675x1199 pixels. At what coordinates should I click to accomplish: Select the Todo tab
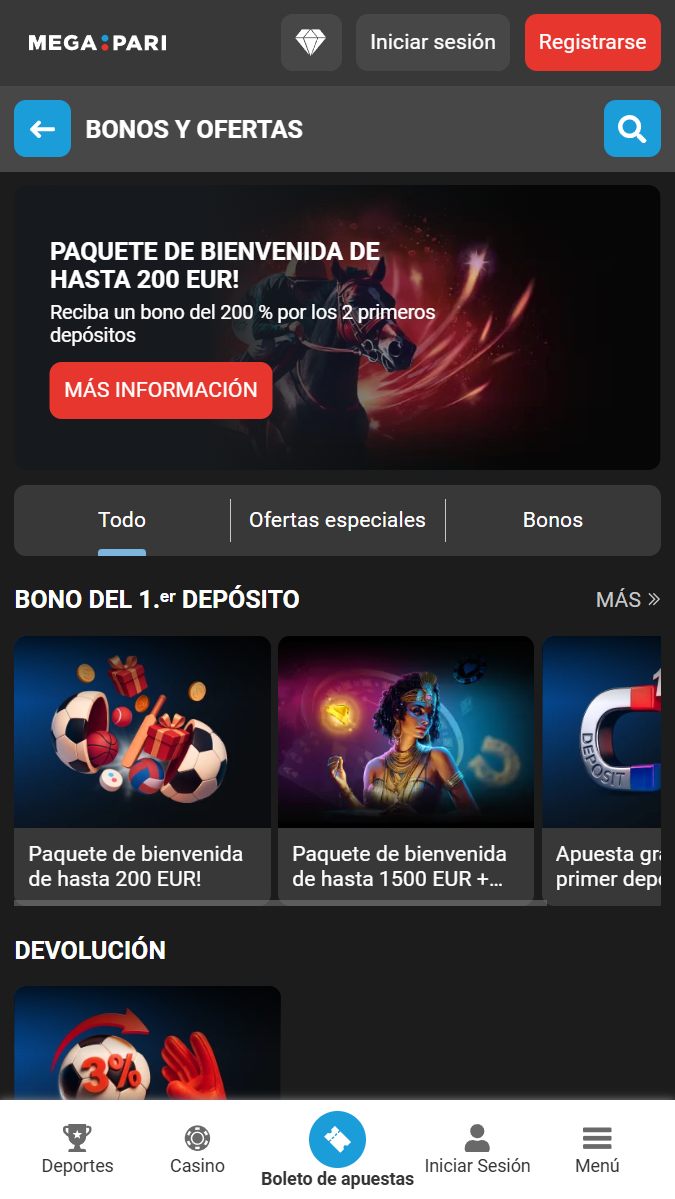click(122, 520)
